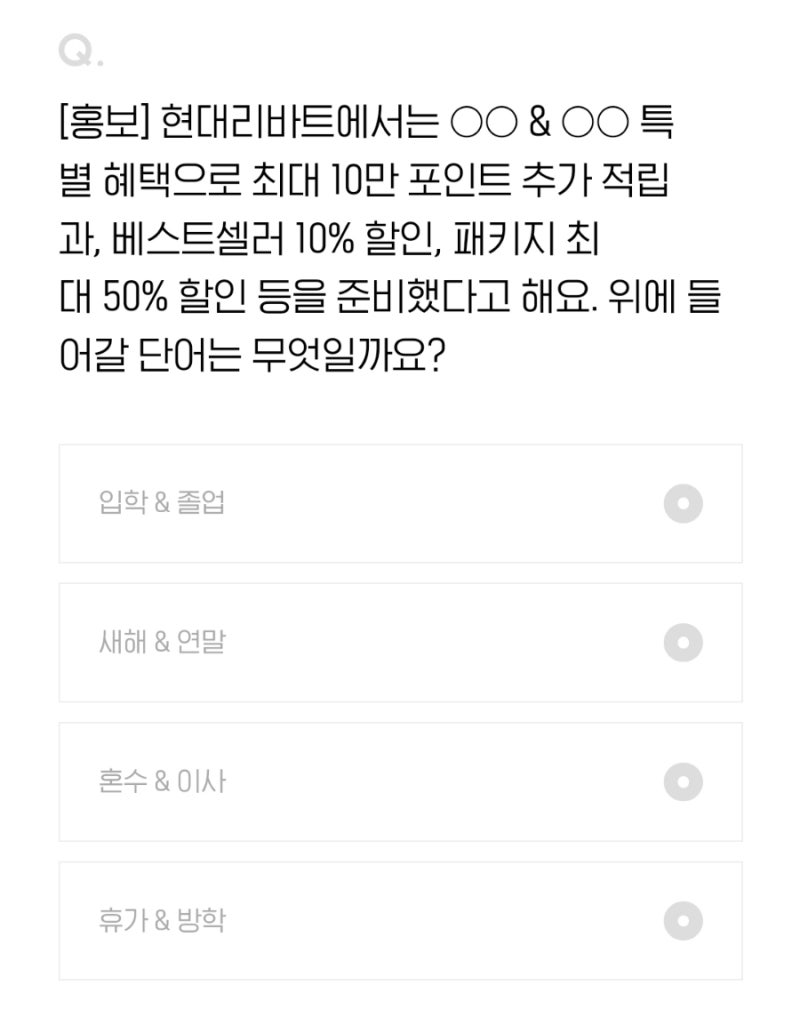Choose the answer option 혼수 & 이사
The width and height of the screenshot is (800, 1025).
coord(400,783)
